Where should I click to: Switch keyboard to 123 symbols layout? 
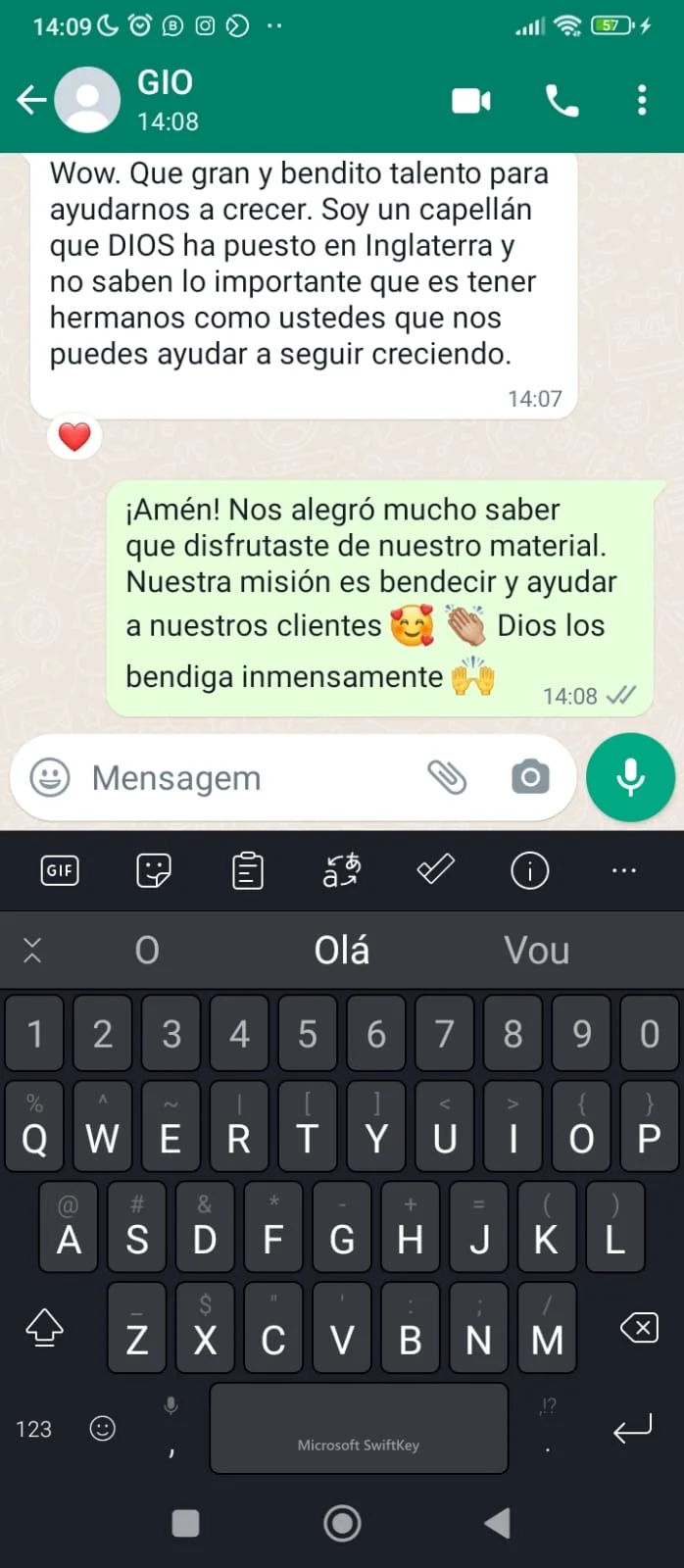33,1429
